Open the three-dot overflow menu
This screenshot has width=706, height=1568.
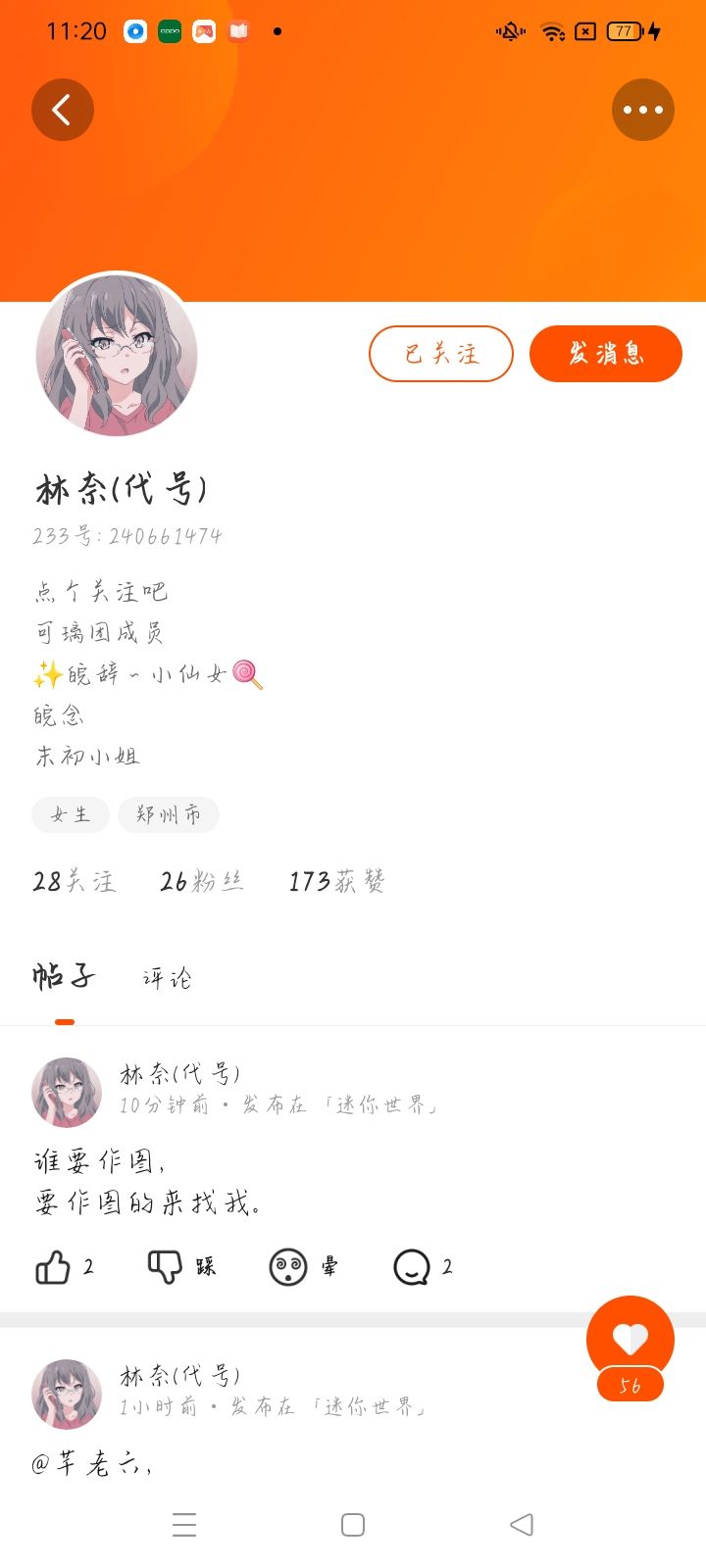(x=643, y=110)
